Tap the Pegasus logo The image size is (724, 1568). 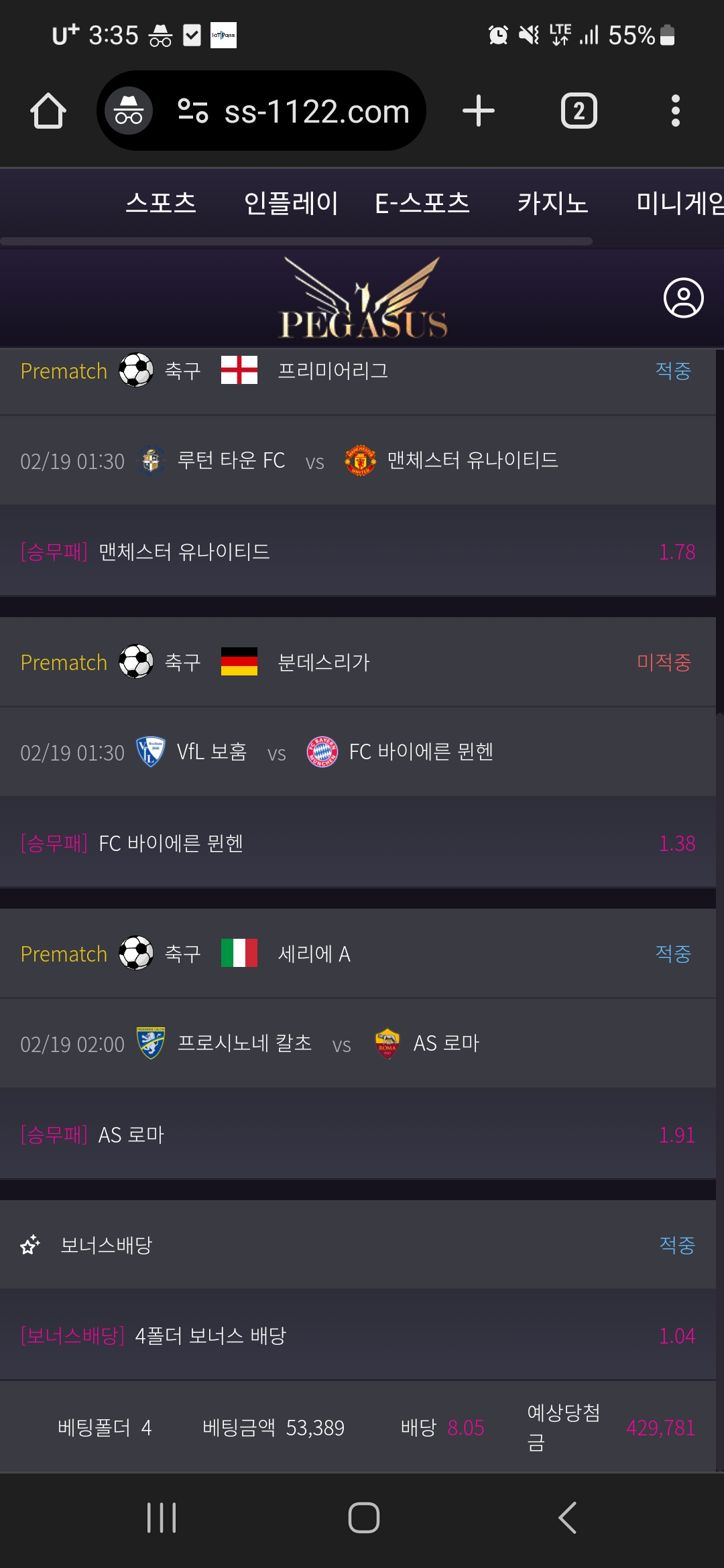click(363, 300)
